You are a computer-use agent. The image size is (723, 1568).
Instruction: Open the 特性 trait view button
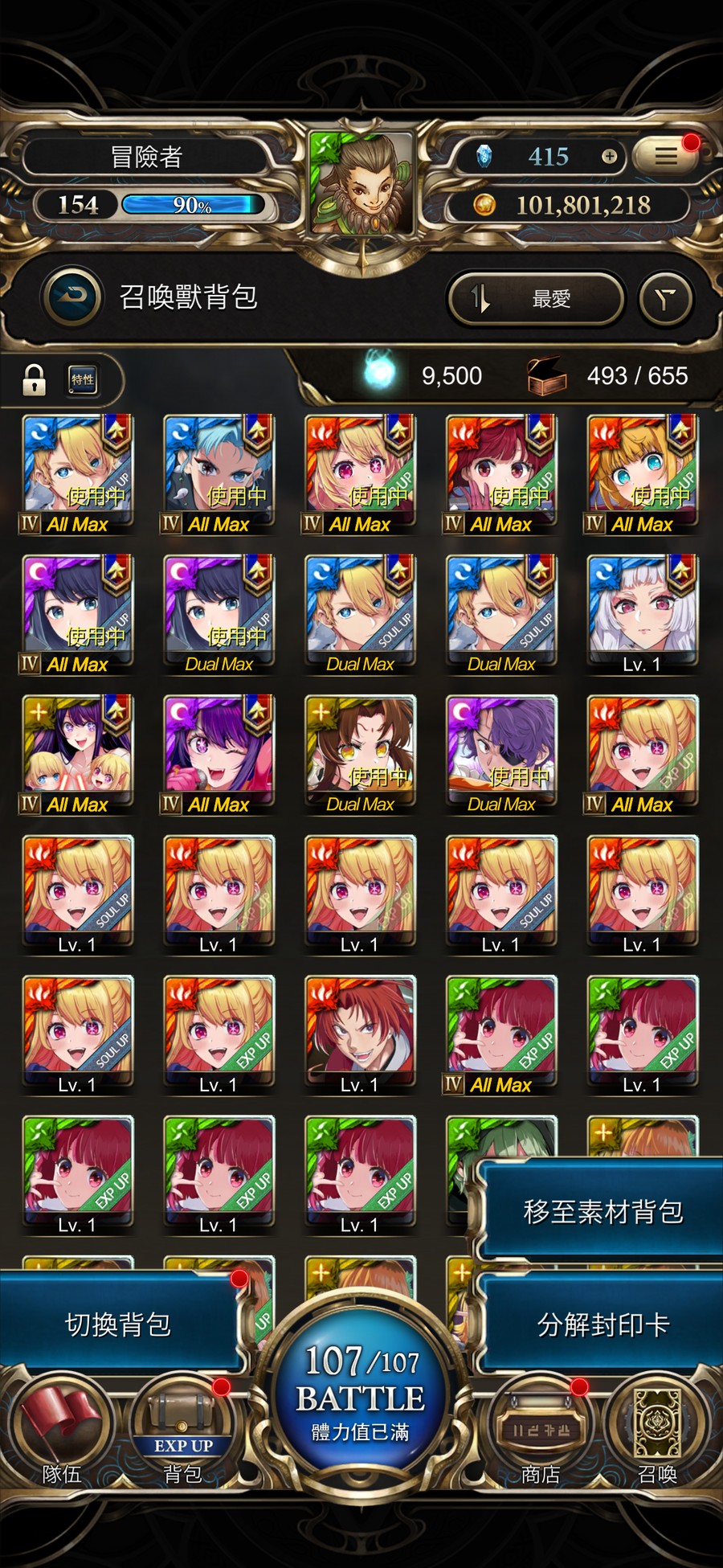click(83, 379)
